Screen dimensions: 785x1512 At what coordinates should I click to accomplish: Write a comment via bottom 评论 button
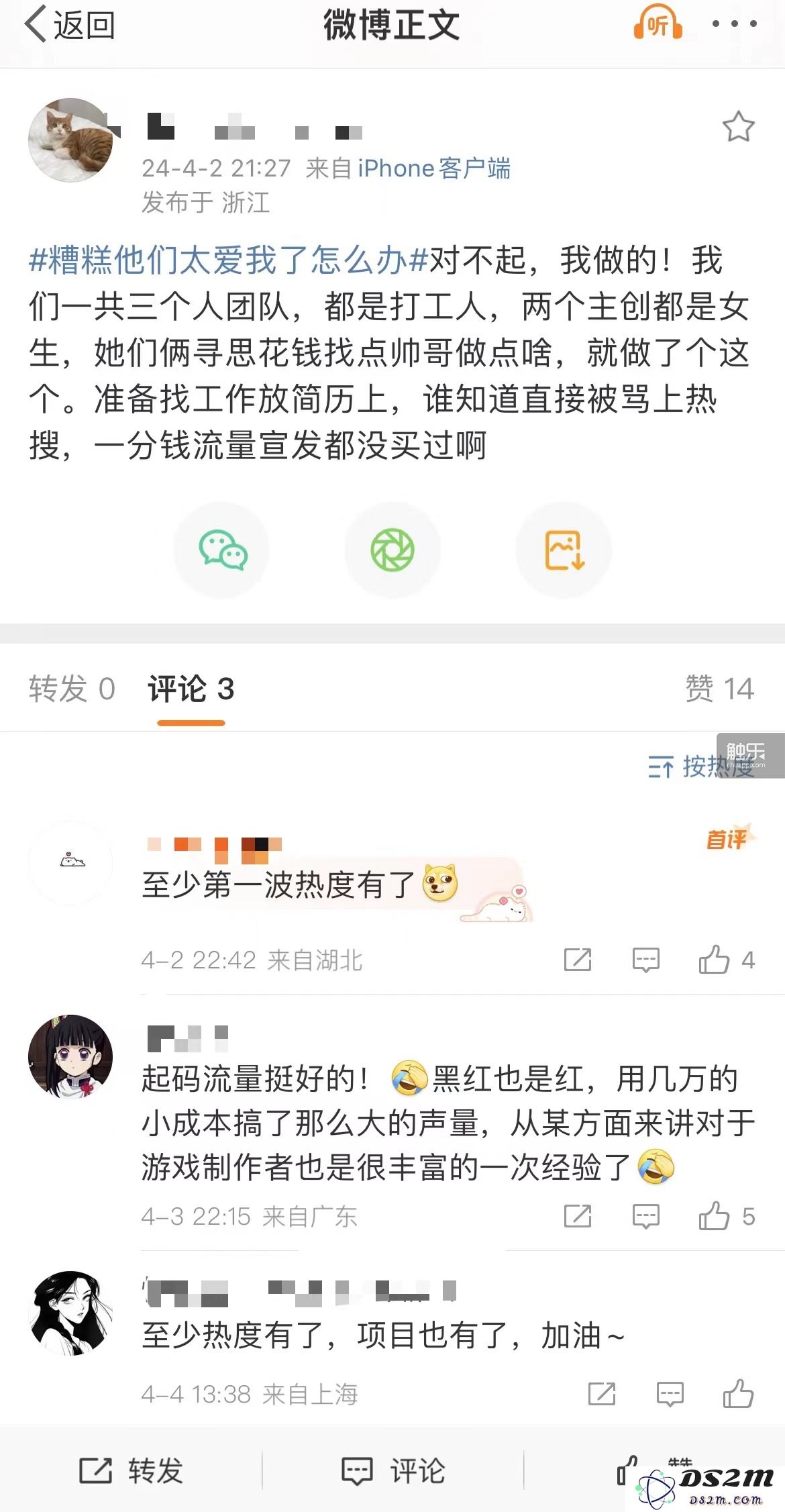pos(393,1471)
